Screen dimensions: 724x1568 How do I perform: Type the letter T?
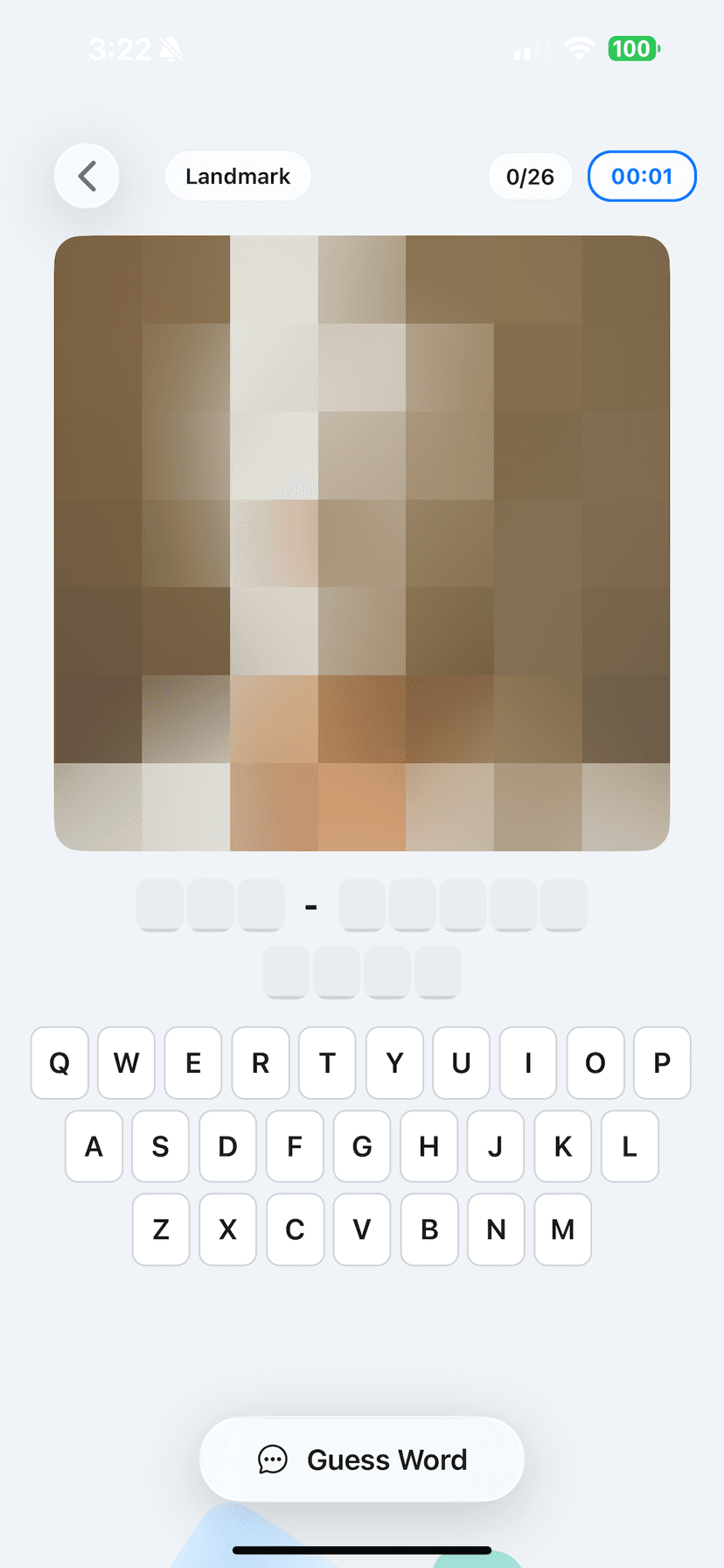tap(327, 1063)
